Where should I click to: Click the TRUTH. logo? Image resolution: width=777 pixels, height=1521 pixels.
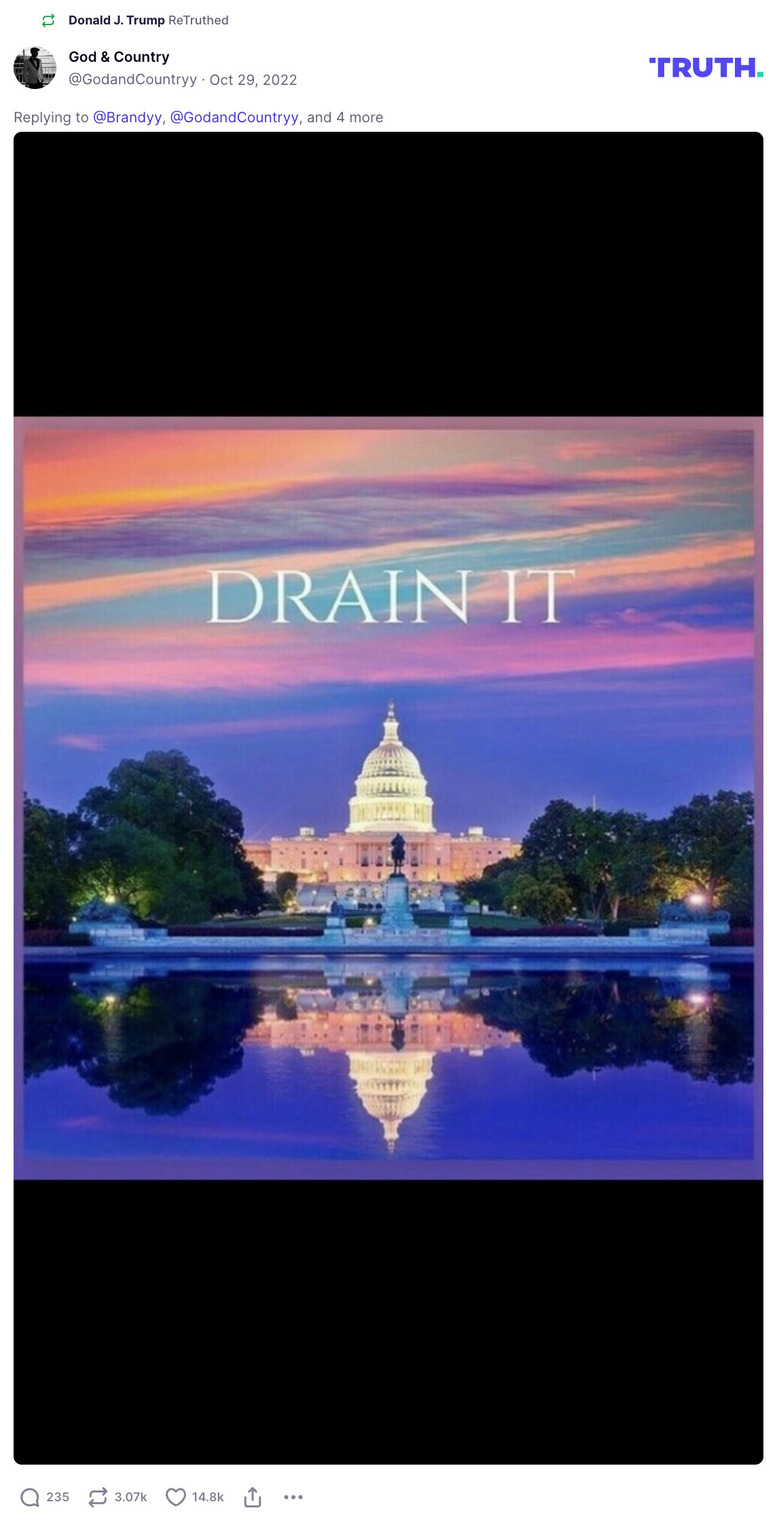[706, 67]
